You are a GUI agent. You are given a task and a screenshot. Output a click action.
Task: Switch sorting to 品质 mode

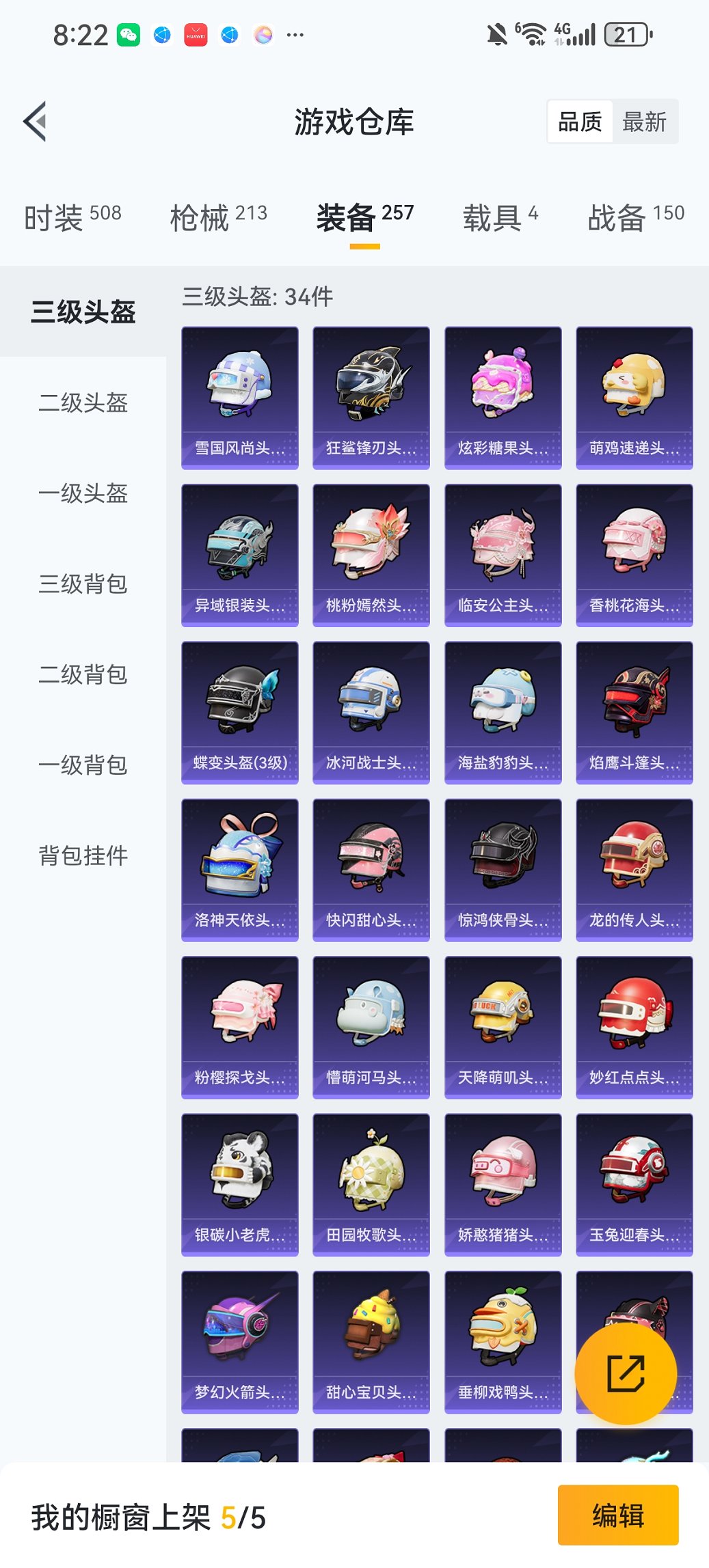pyautogui.click(x=582, y=121)
